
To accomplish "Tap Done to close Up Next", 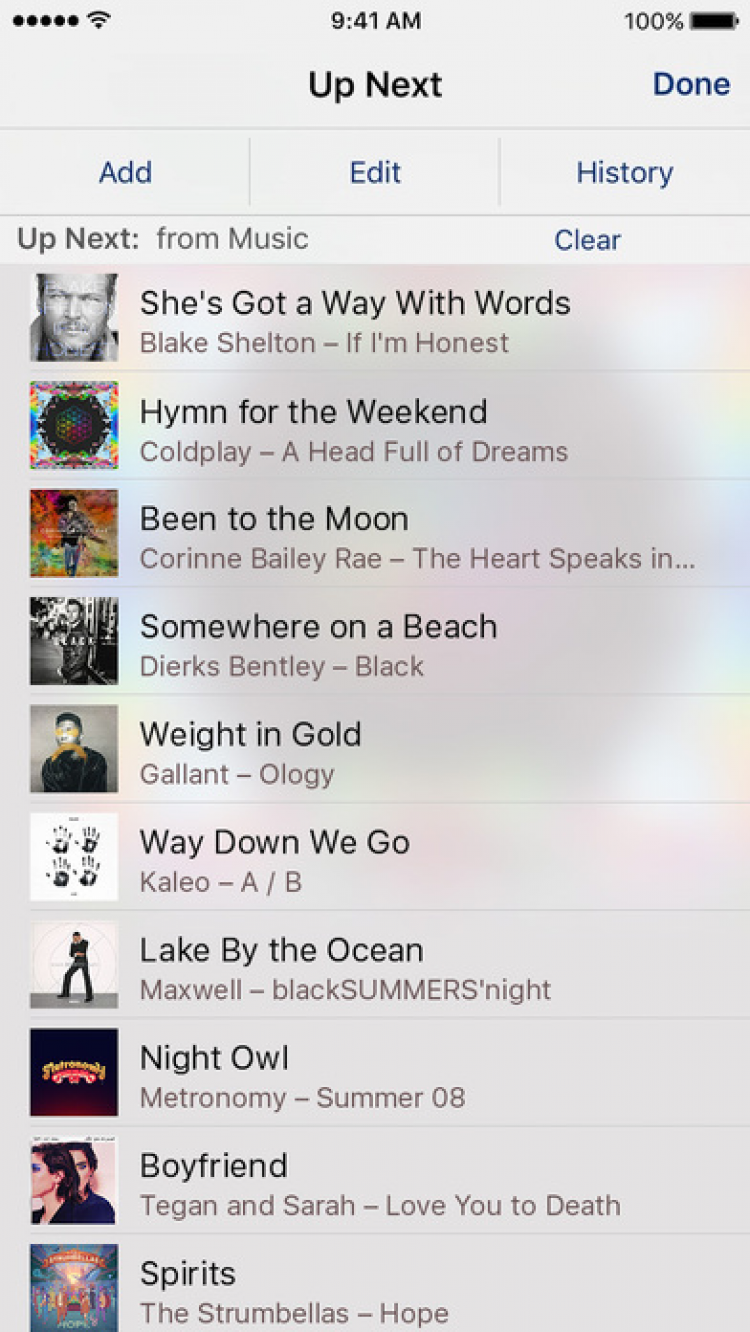I will (690, 84).
